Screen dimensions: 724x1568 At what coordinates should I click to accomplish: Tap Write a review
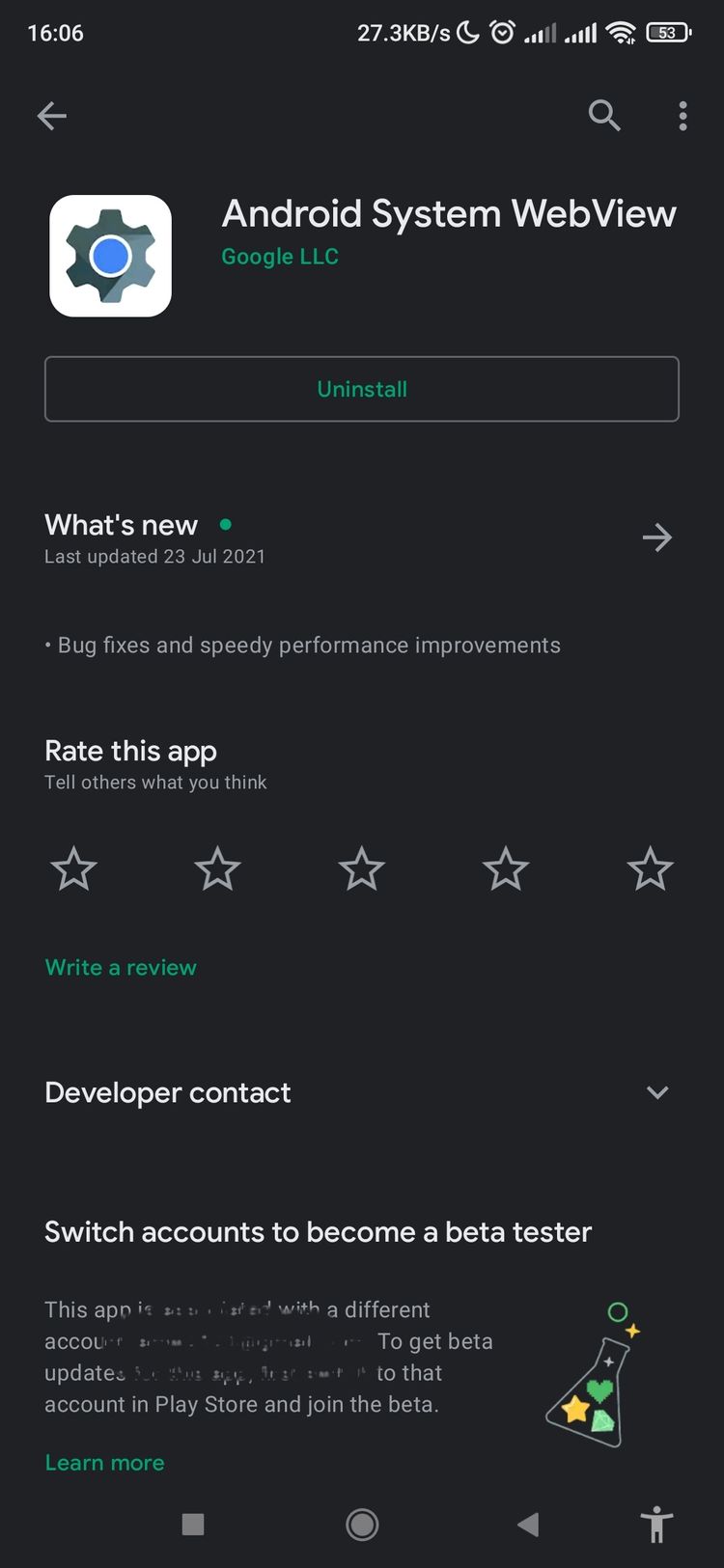click(121, 968)
